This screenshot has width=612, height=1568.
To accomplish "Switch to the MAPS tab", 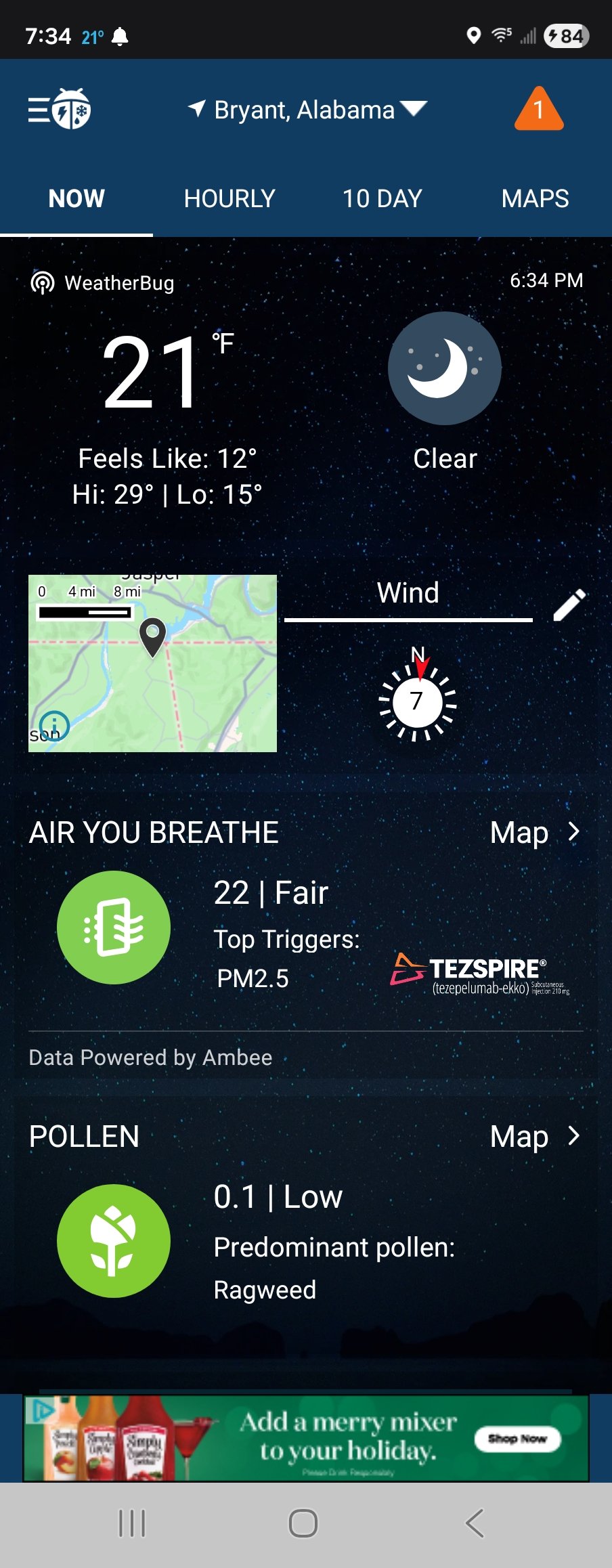I will tap(533, 198).
